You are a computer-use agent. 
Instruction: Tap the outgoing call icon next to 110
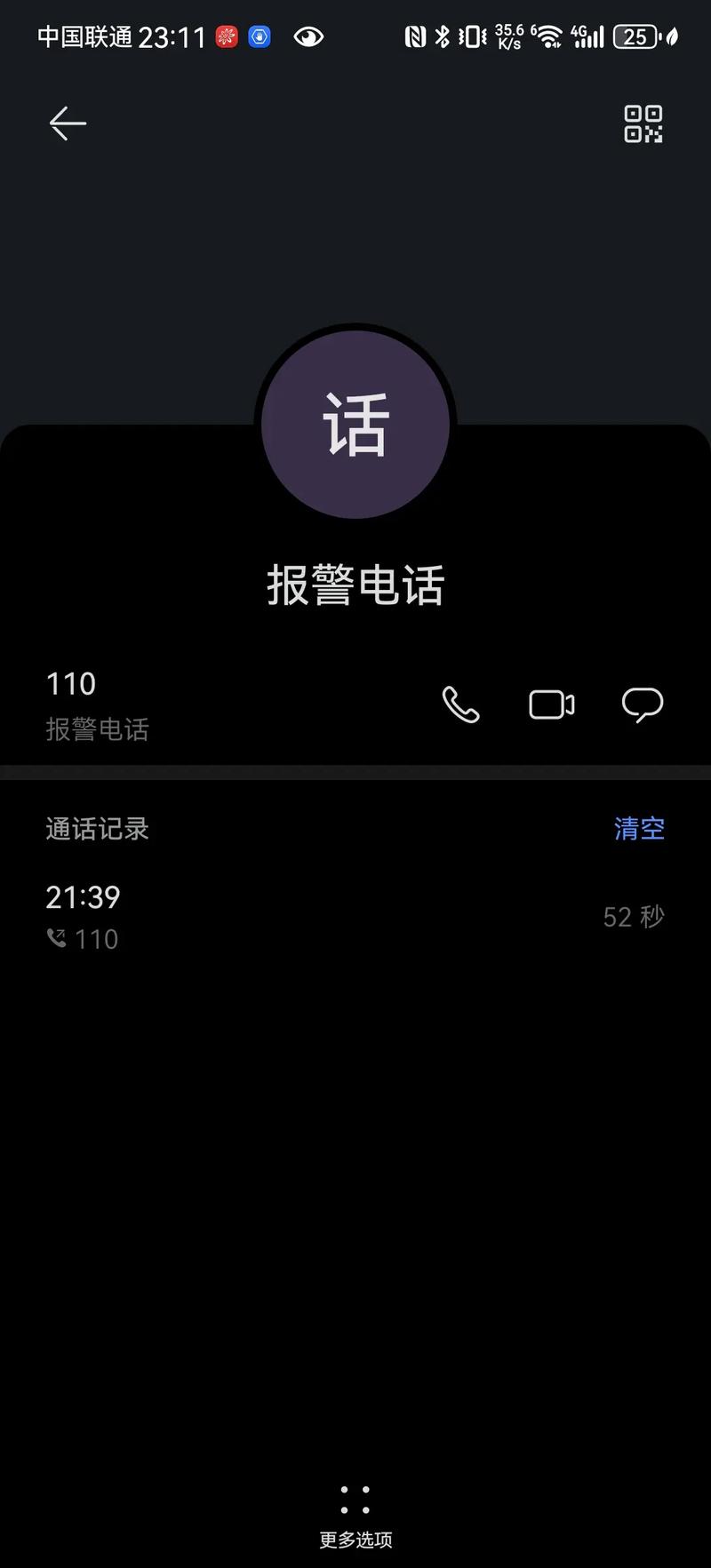pos(55,937)
